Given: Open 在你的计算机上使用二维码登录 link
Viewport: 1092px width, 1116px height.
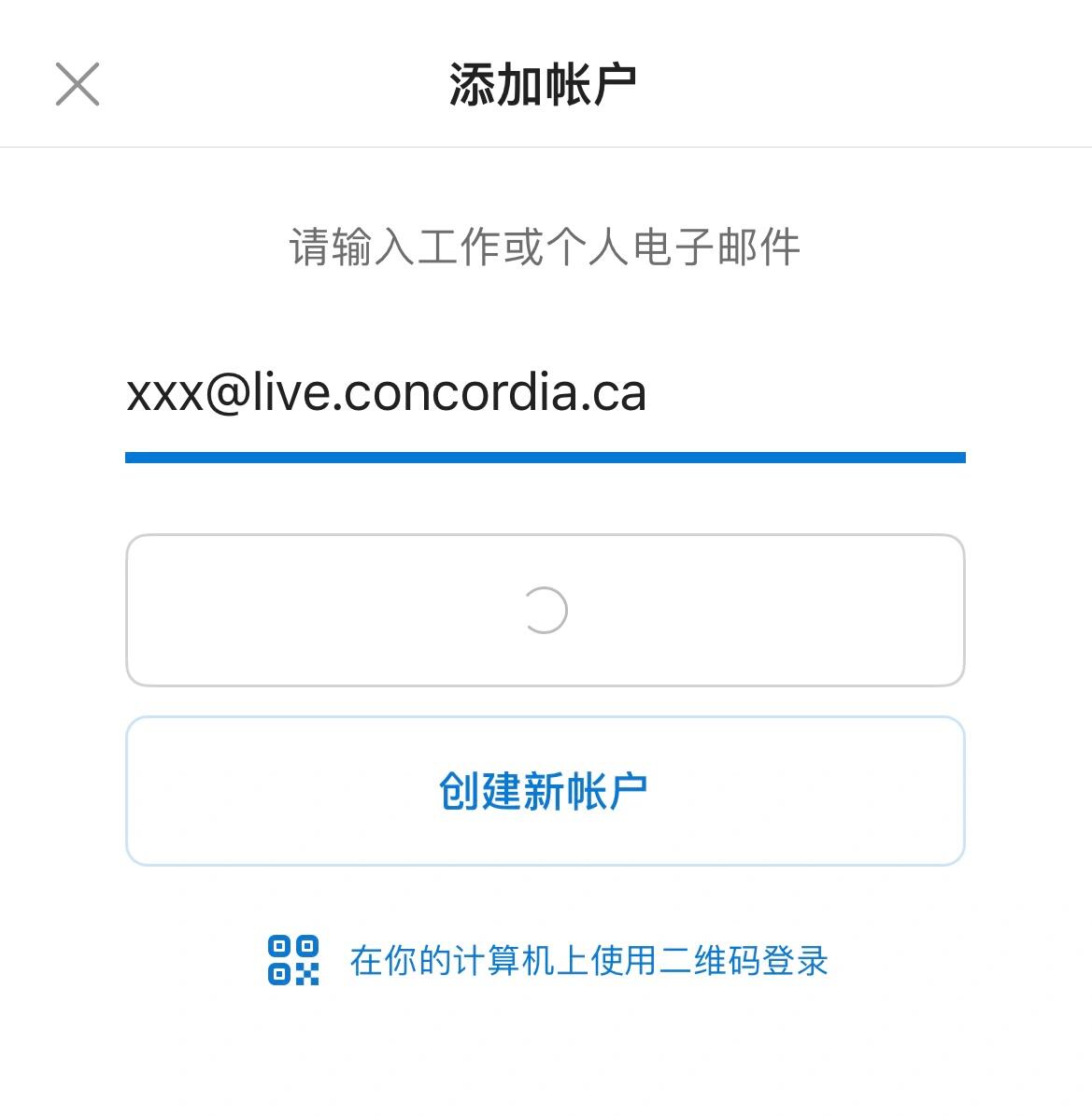Looking at the screenshot, I should (x=589, y=960).
